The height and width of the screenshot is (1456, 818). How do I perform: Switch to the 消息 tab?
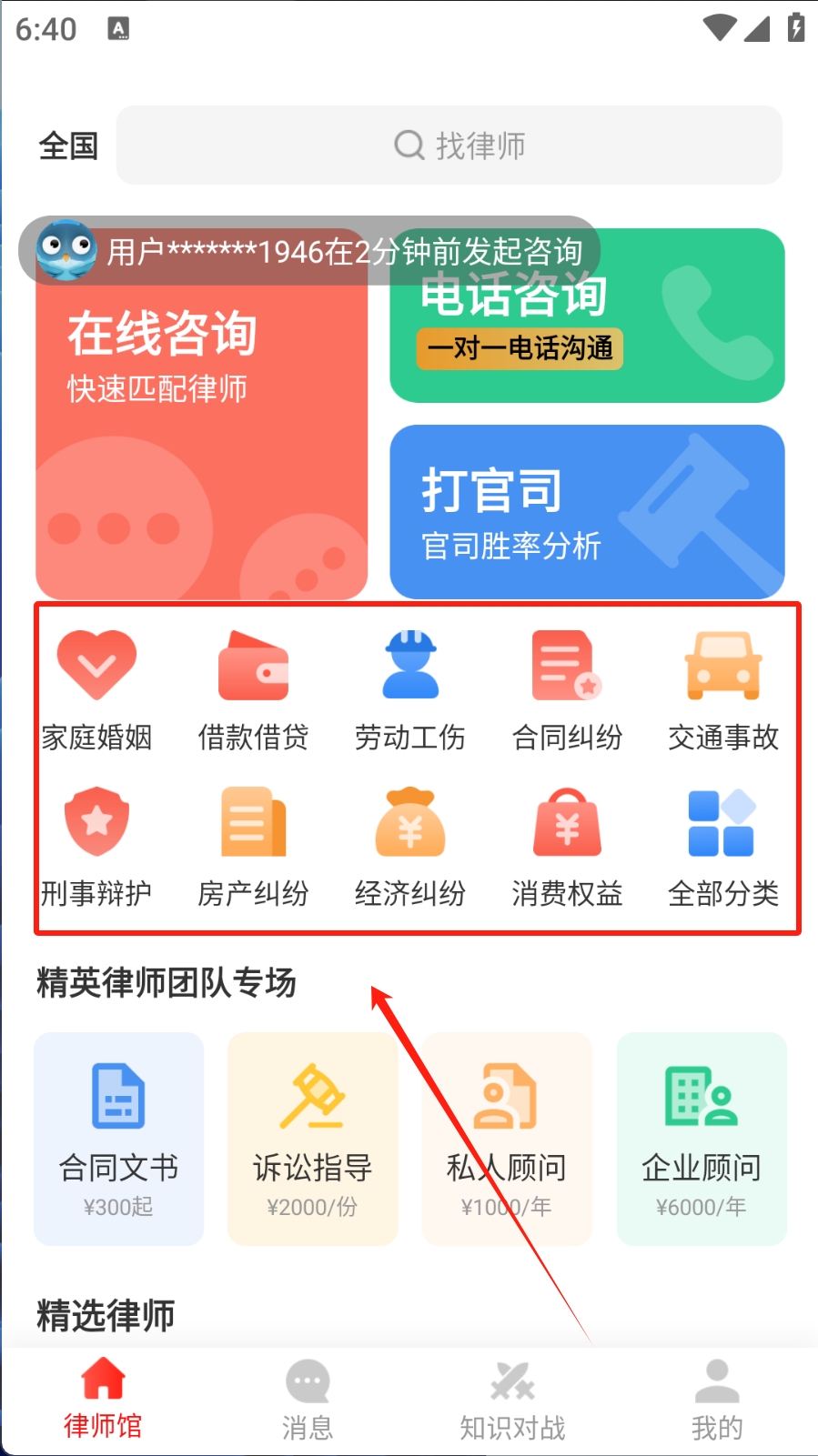point(308,1401)
